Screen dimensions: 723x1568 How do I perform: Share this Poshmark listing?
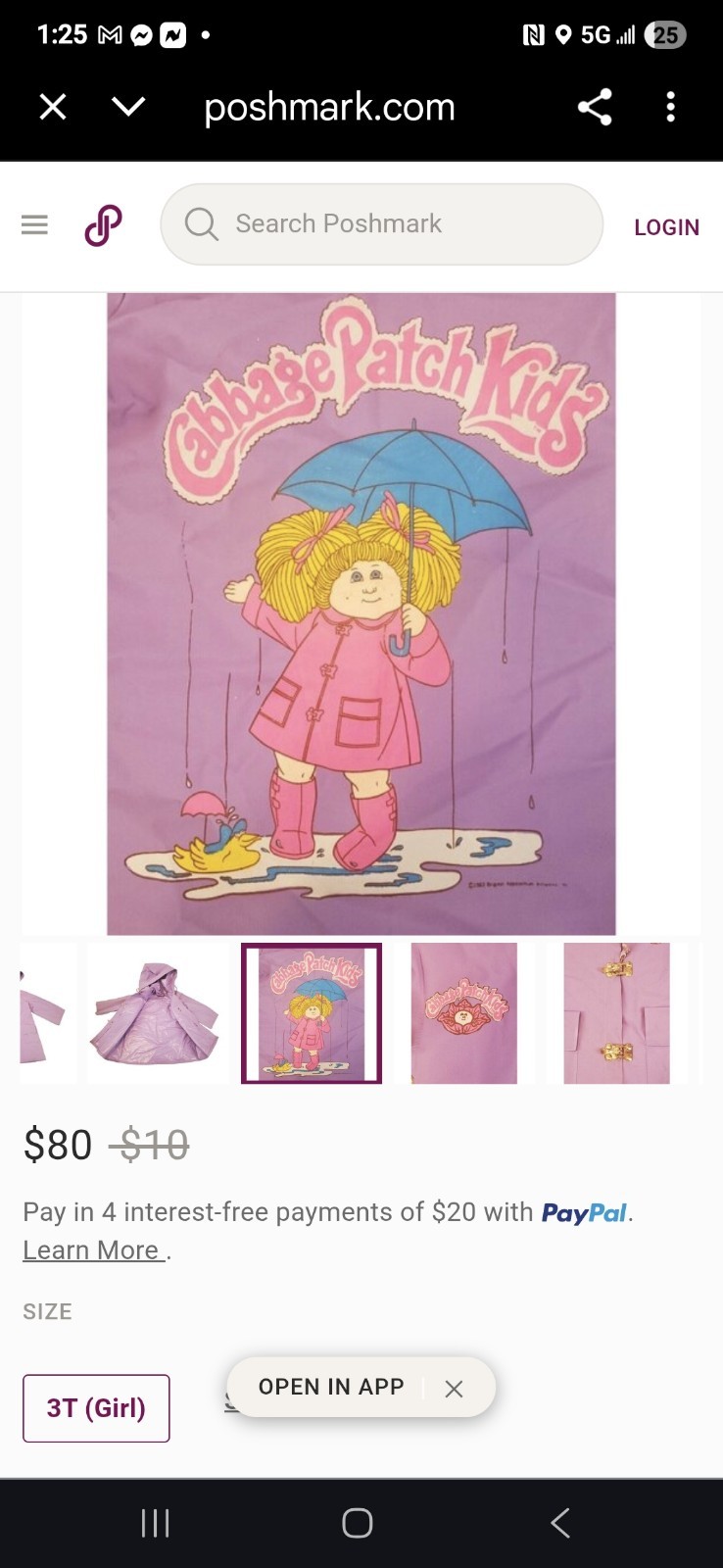595,107
